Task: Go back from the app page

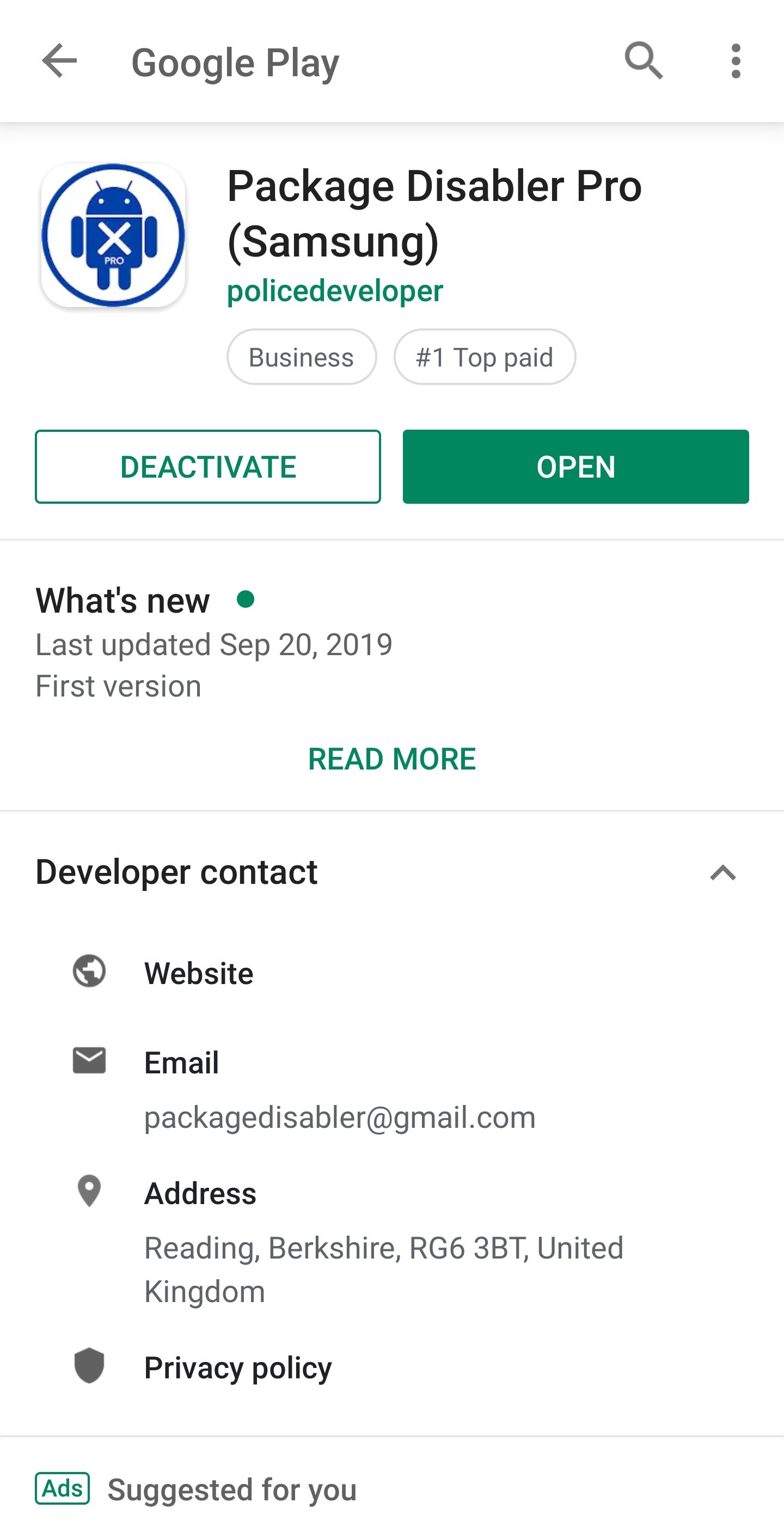Action: [x=59, y=60]
